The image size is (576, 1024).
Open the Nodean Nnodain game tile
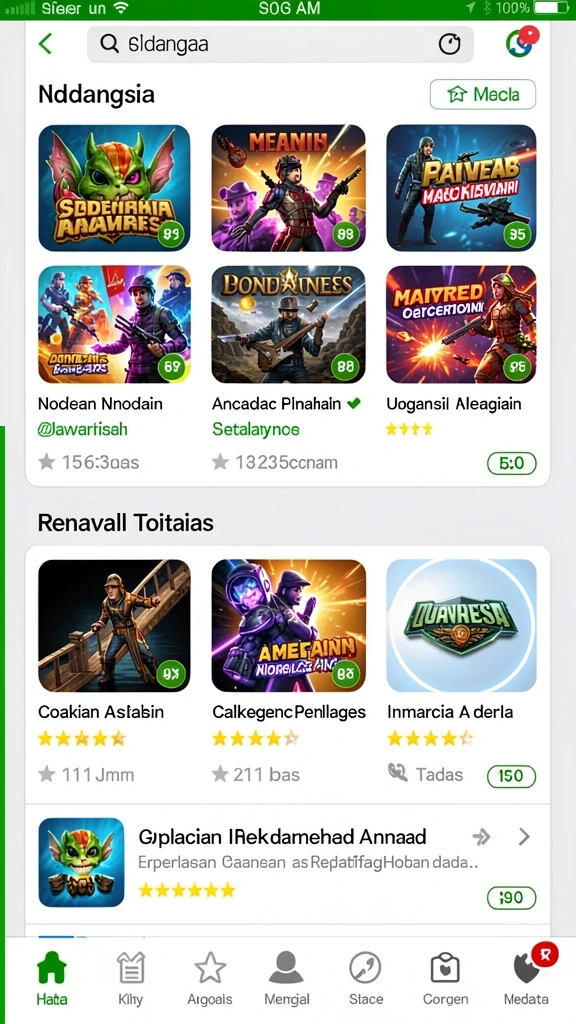coord(114,324)
